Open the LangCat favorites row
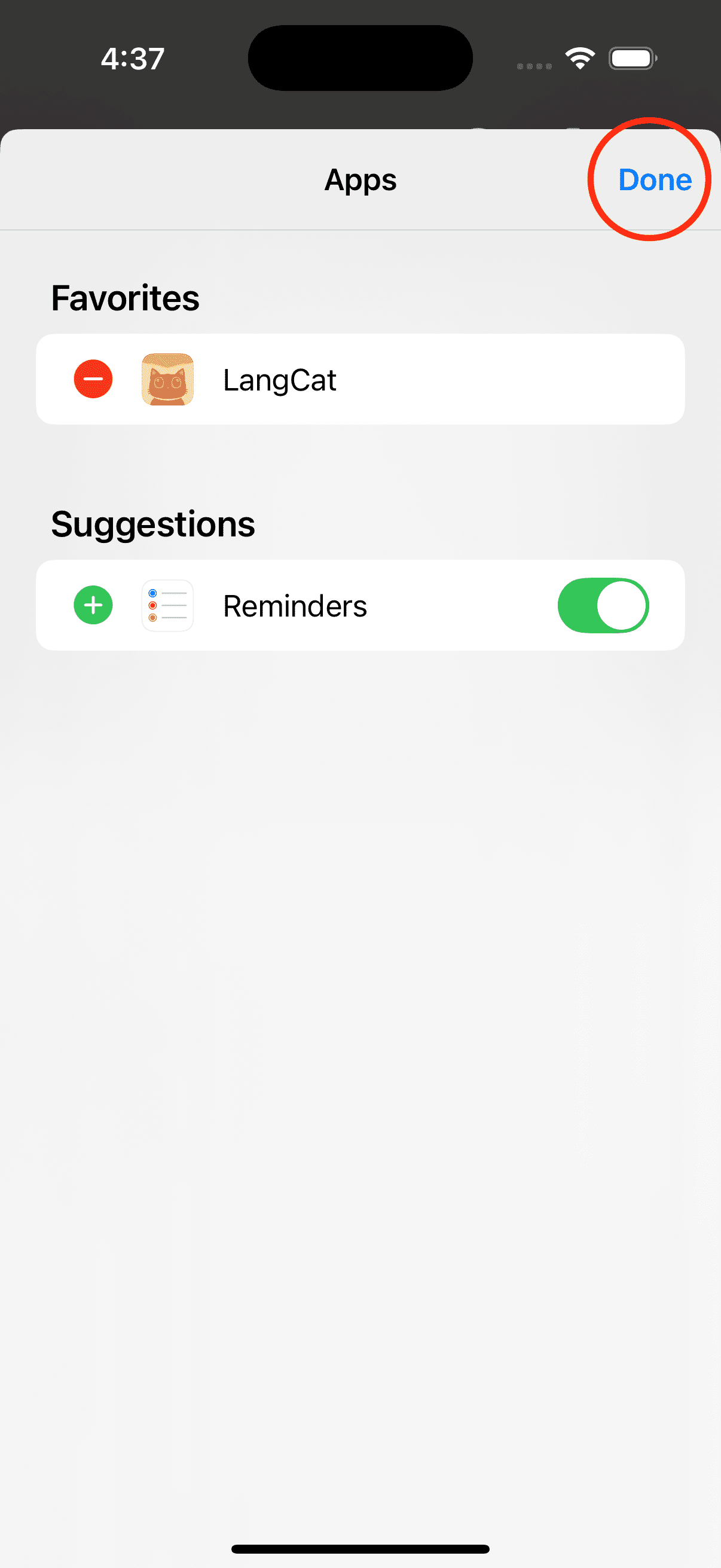Screen dimensions: 721x1568 [360, 379]
